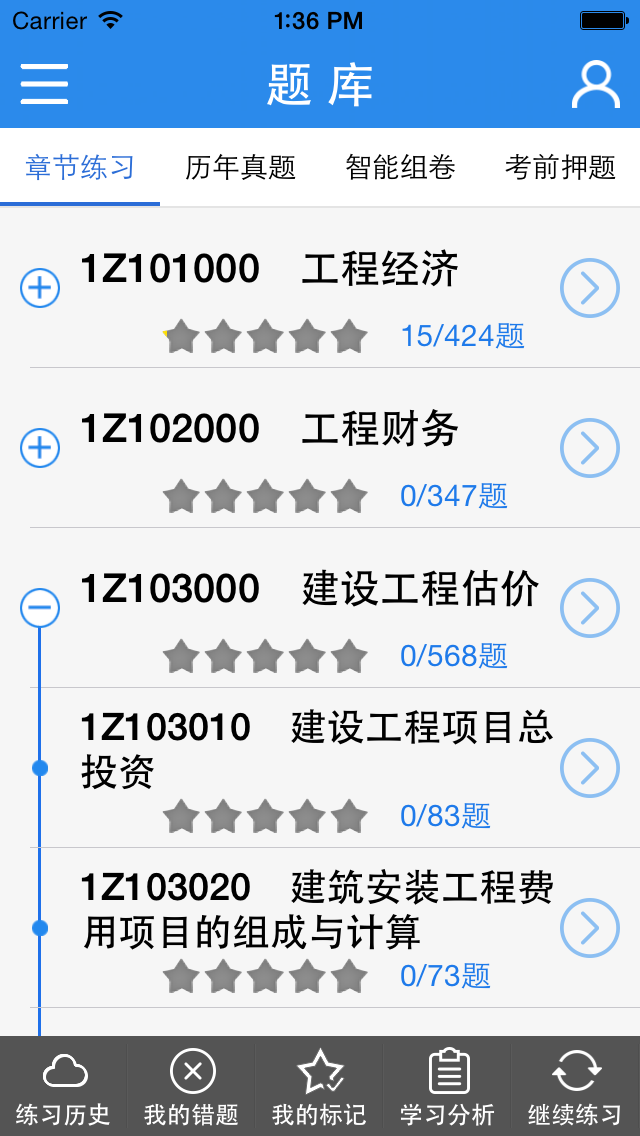The height and width of the screenshot is (1136, 640).
Task: Open 工程经济 via its arrow button
Action: [590, 288]
